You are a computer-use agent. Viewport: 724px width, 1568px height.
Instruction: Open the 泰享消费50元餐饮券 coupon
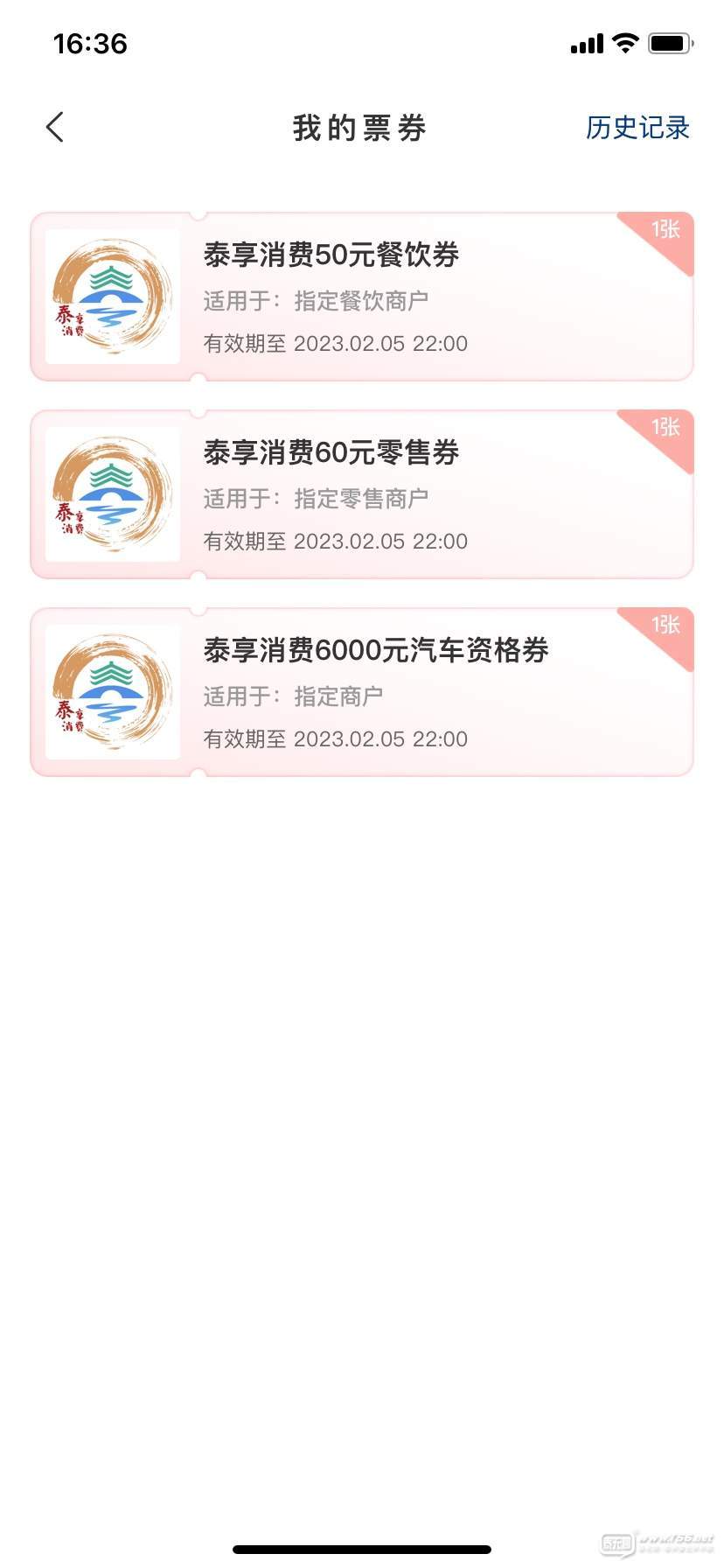pos(361,297)
